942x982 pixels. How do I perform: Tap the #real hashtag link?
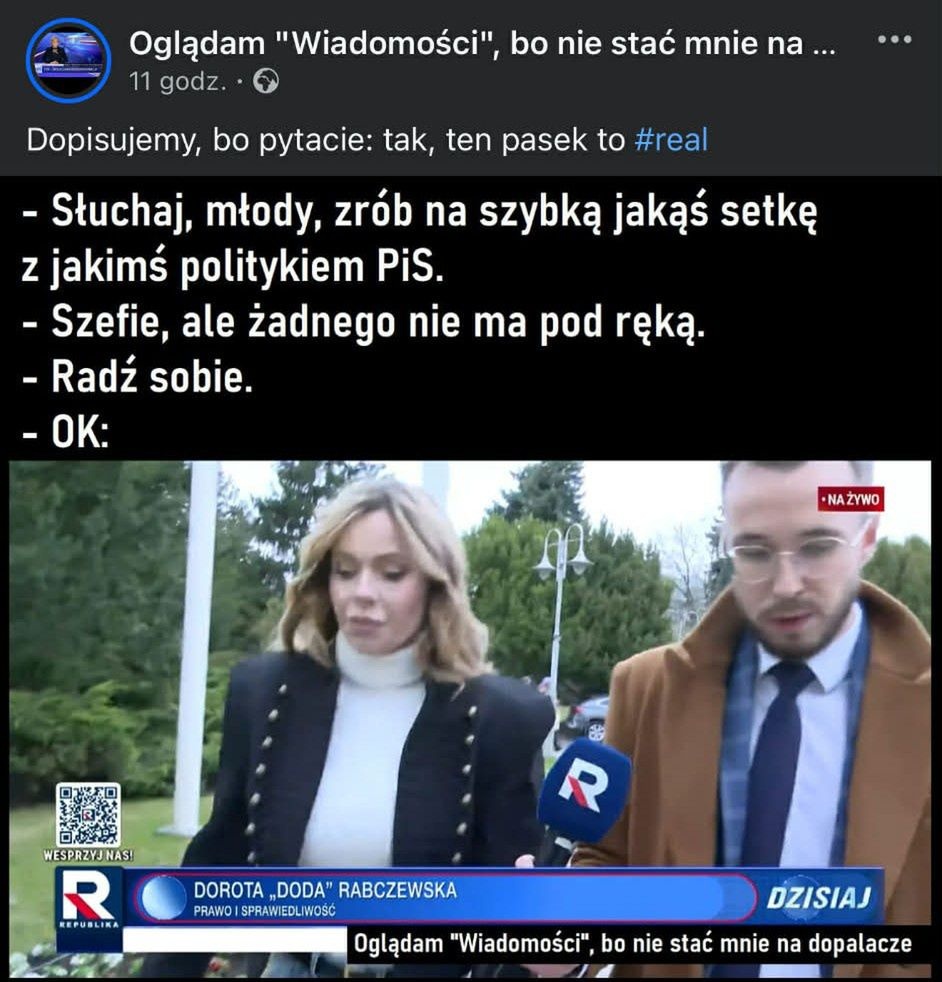pos(671,140)
